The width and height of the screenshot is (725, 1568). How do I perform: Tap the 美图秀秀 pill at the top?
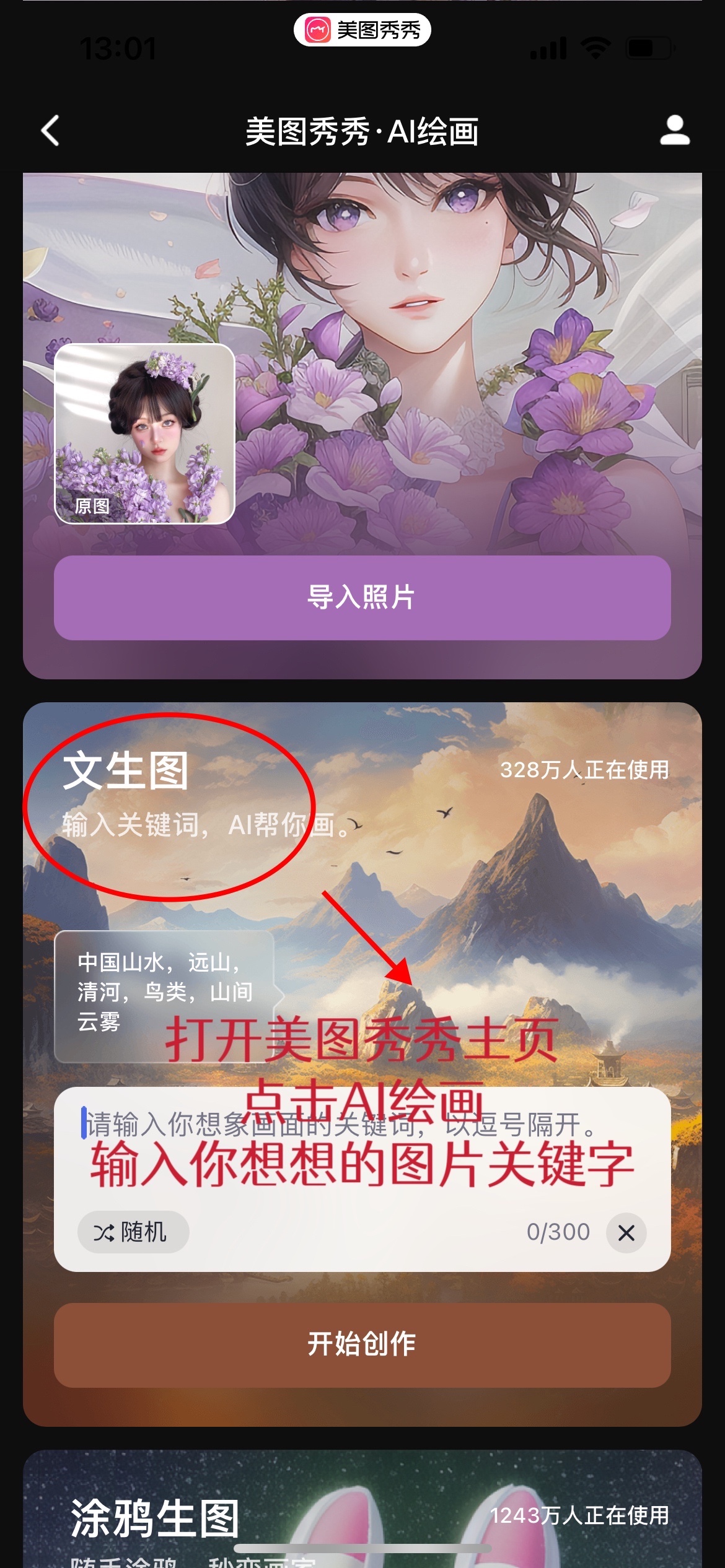362,30
